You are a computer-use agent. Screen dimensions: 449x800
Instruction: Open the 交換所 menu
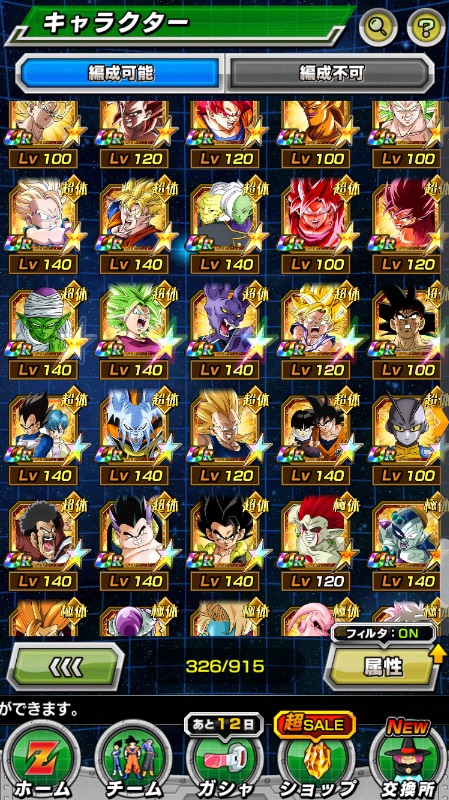point(408,758)
